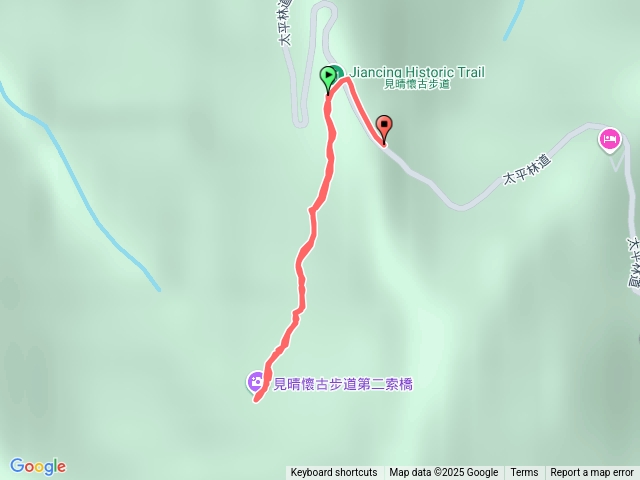Tap the red route end marker
640x480 pixels.
(x=384, y=127)
